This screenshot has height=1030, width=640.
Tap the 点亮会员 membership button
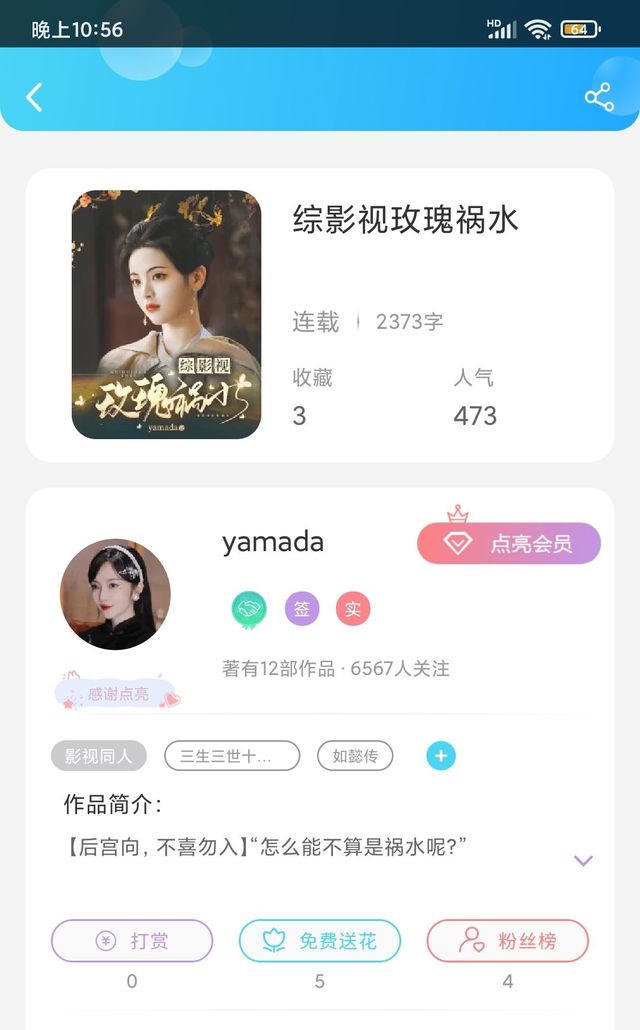(509, 543)
